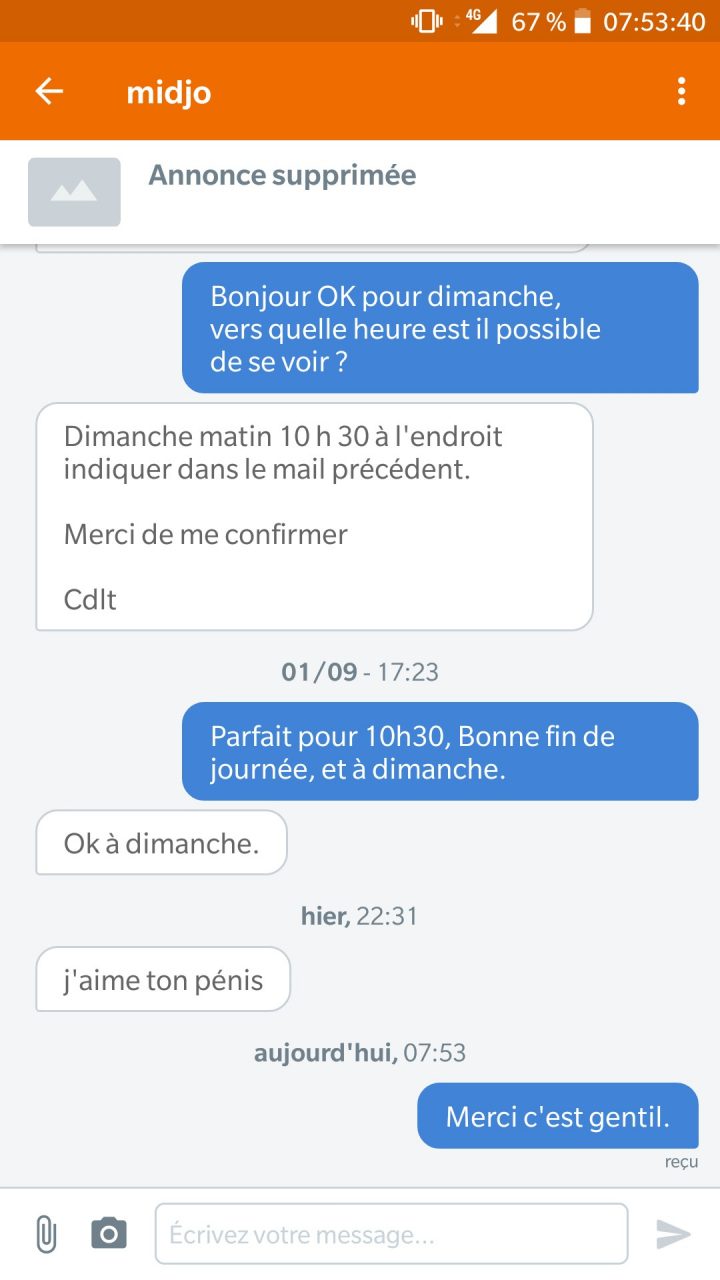Select the Ok à dimanche message
The image size is (720, 1280).
160,843
